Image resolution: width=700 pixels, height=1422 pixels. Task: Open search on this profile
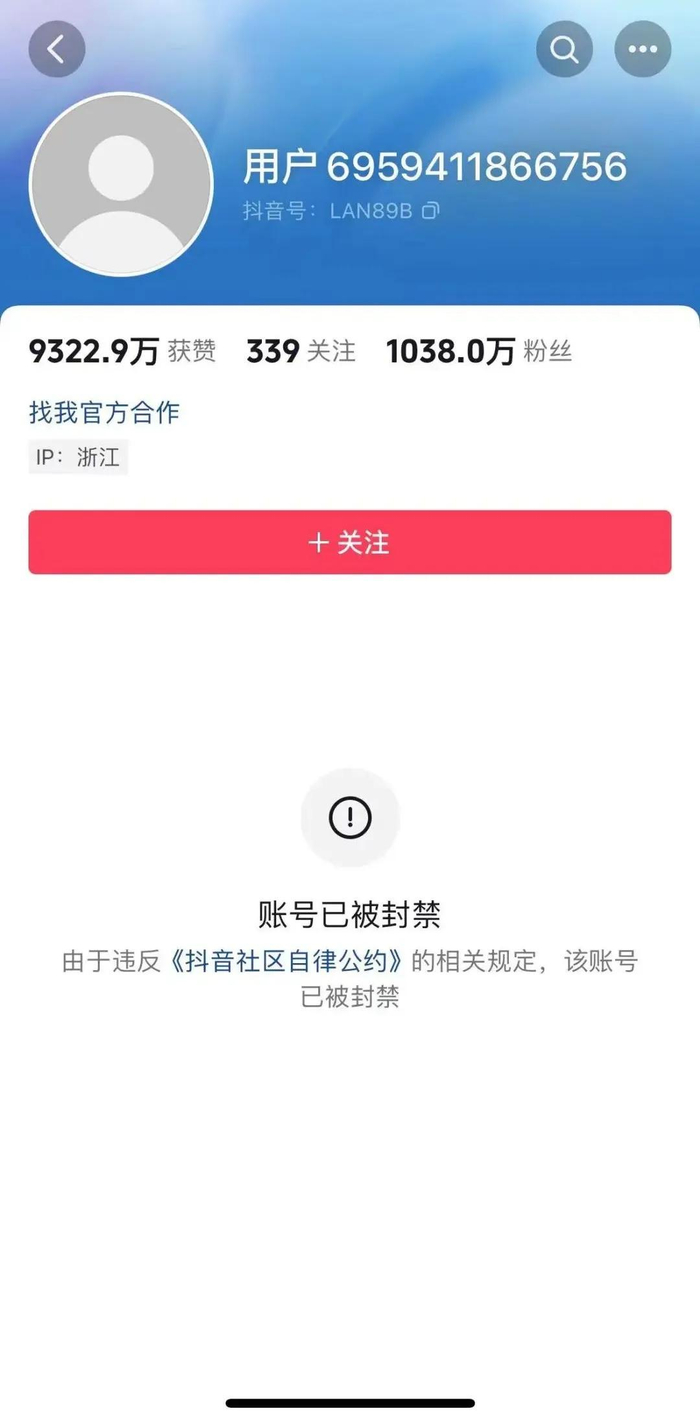(x=564, y=49)
